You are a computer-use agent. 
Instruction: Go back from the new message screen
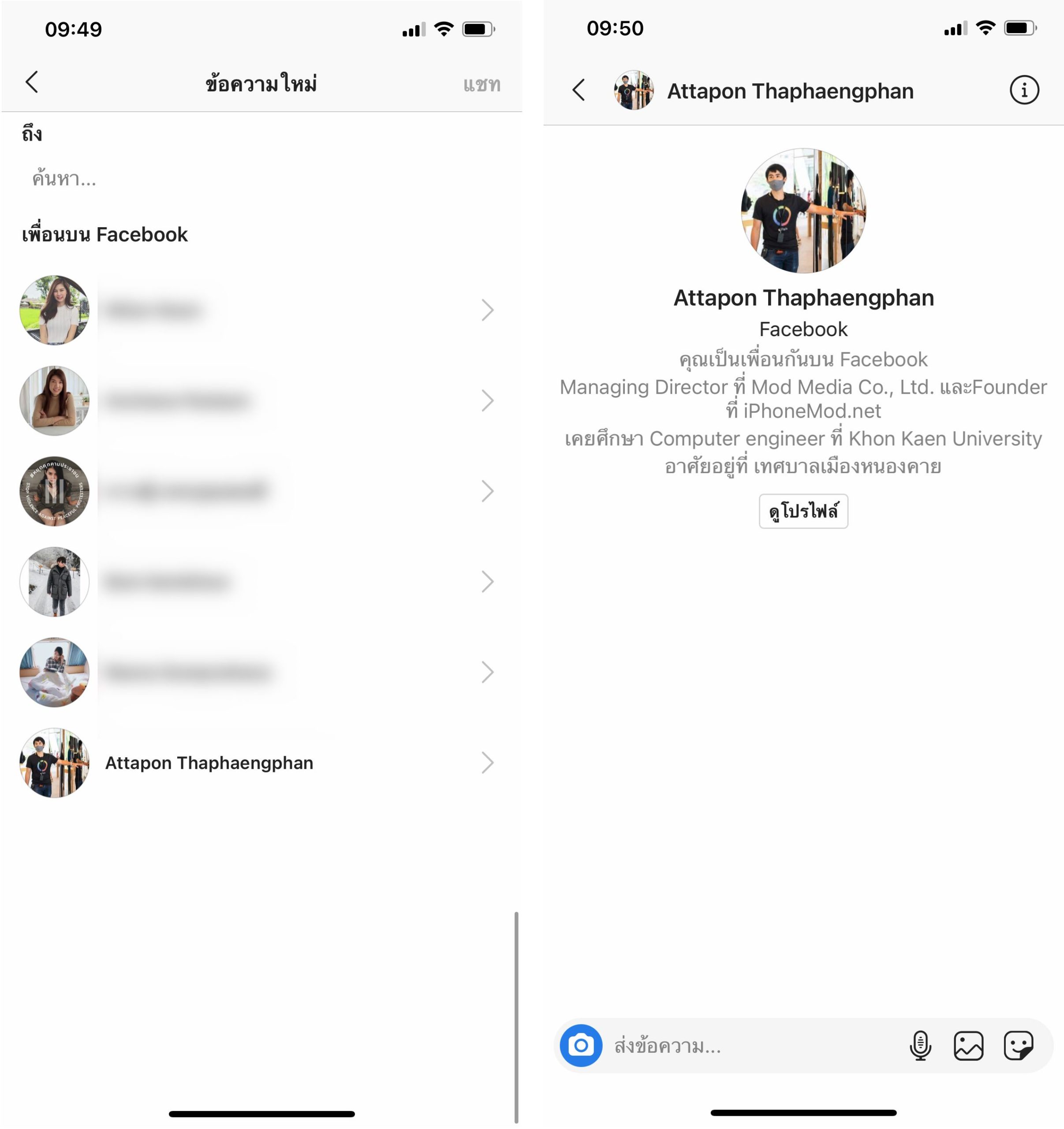pyautogui.click(x=32, y=82)
